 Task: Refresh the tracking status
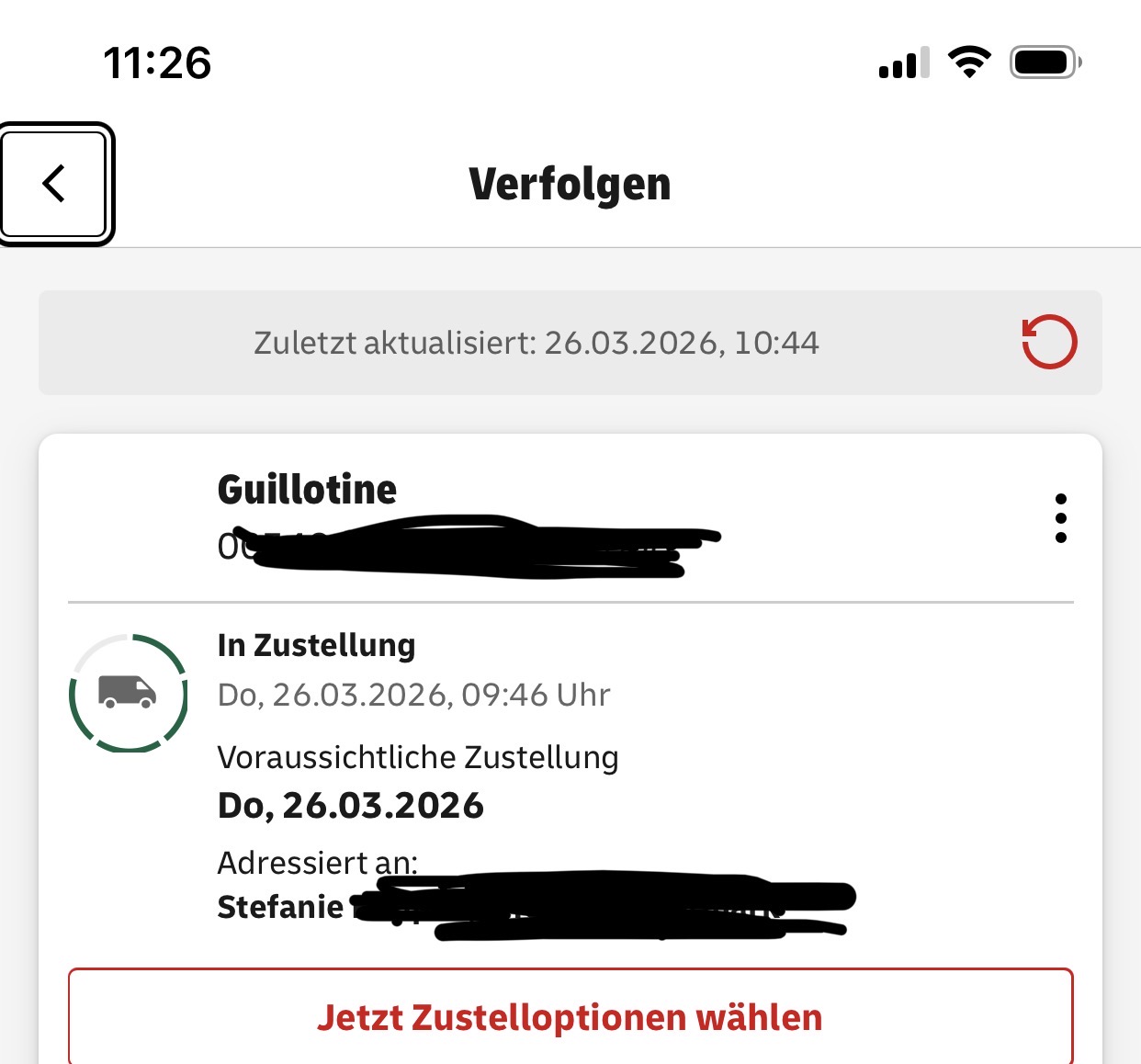1049,342
